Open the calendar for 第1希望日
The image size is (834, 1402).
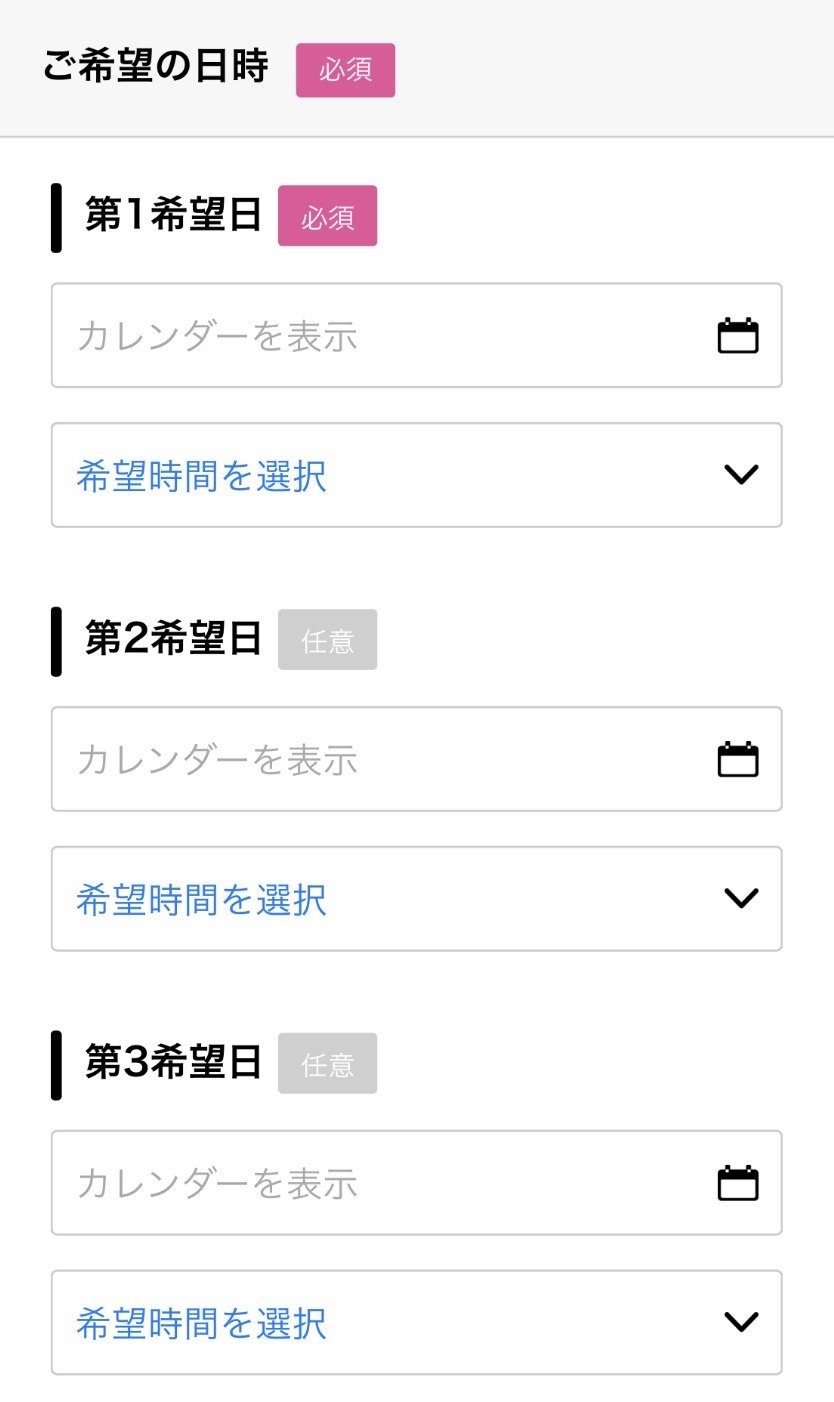tap(416, 335)
